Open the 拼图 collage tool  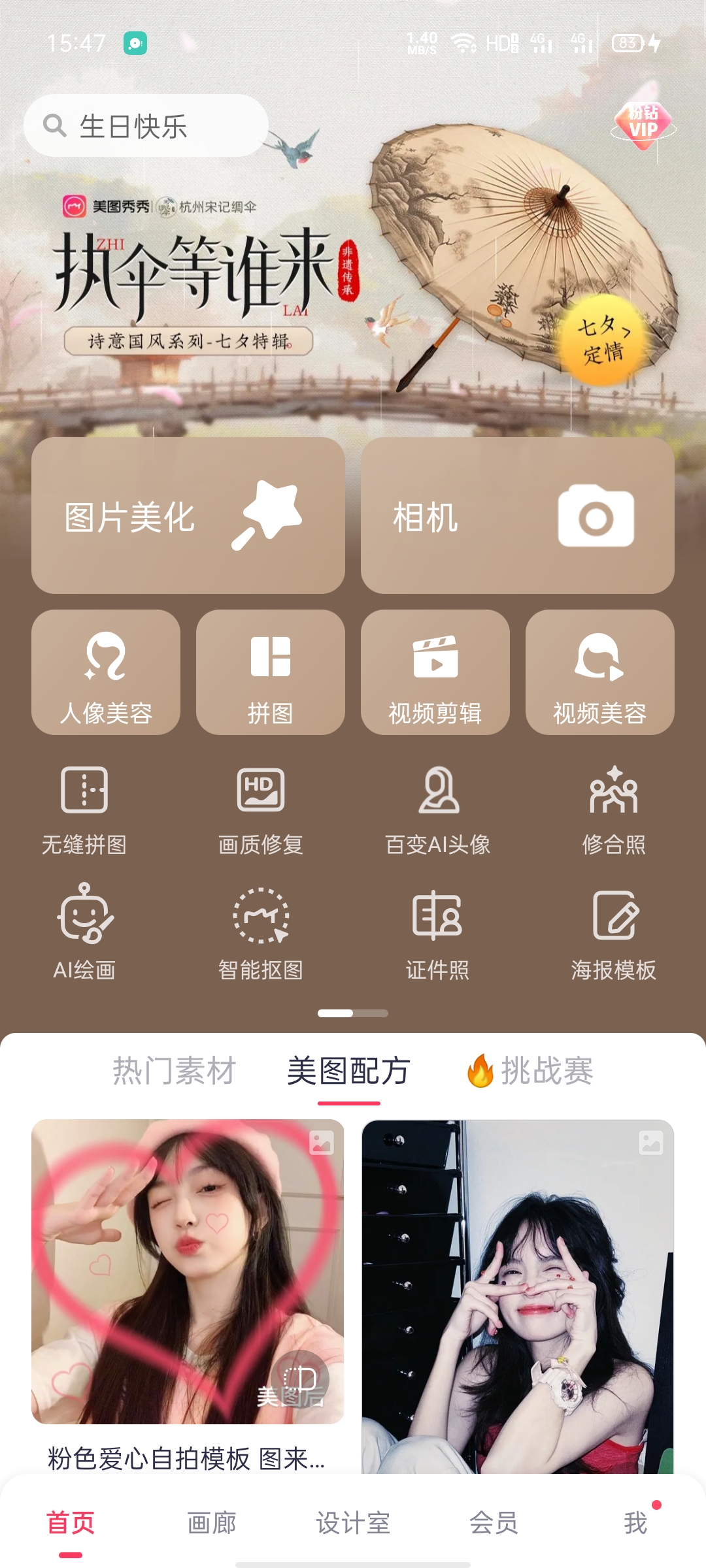[270, 672]
